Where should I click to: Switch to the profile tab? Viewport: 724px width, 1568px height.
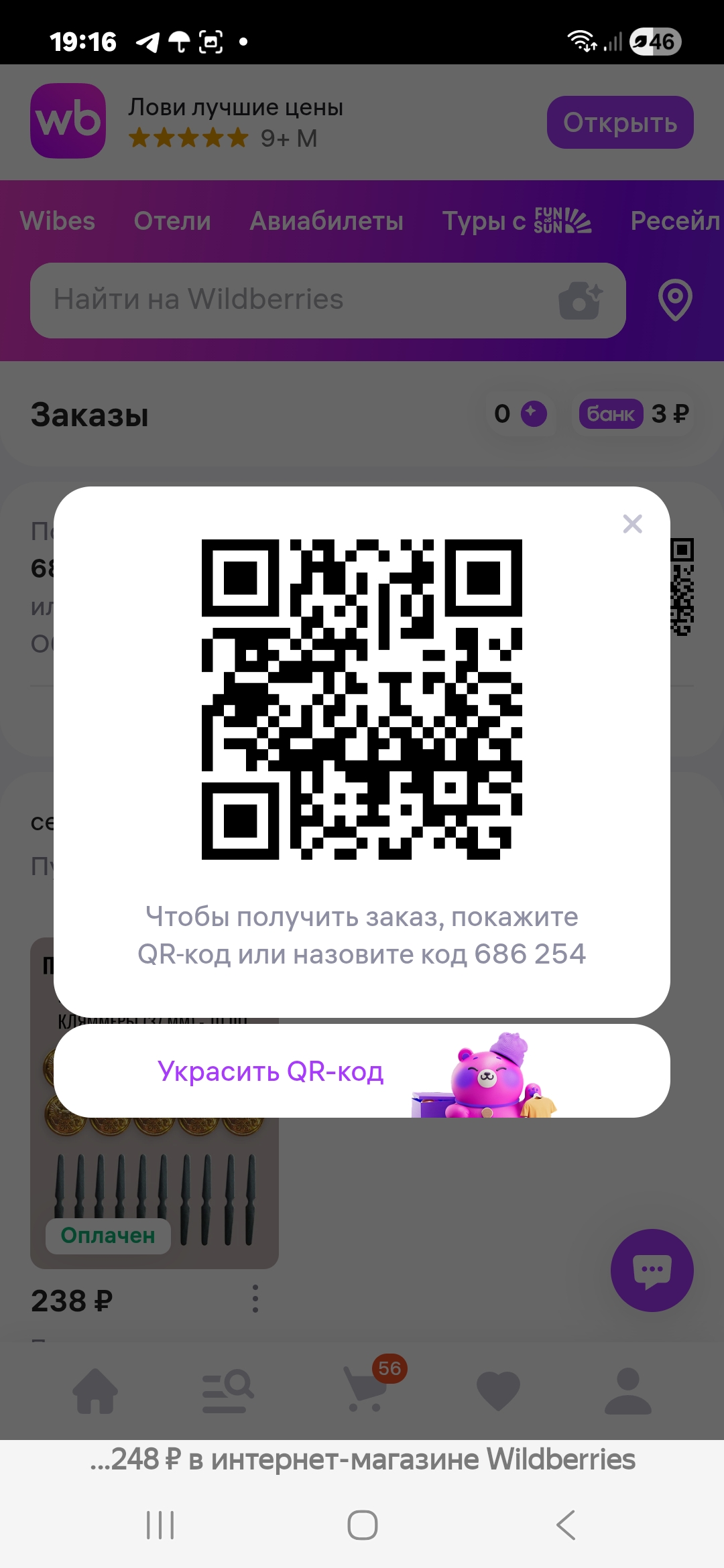point(627,1391)
